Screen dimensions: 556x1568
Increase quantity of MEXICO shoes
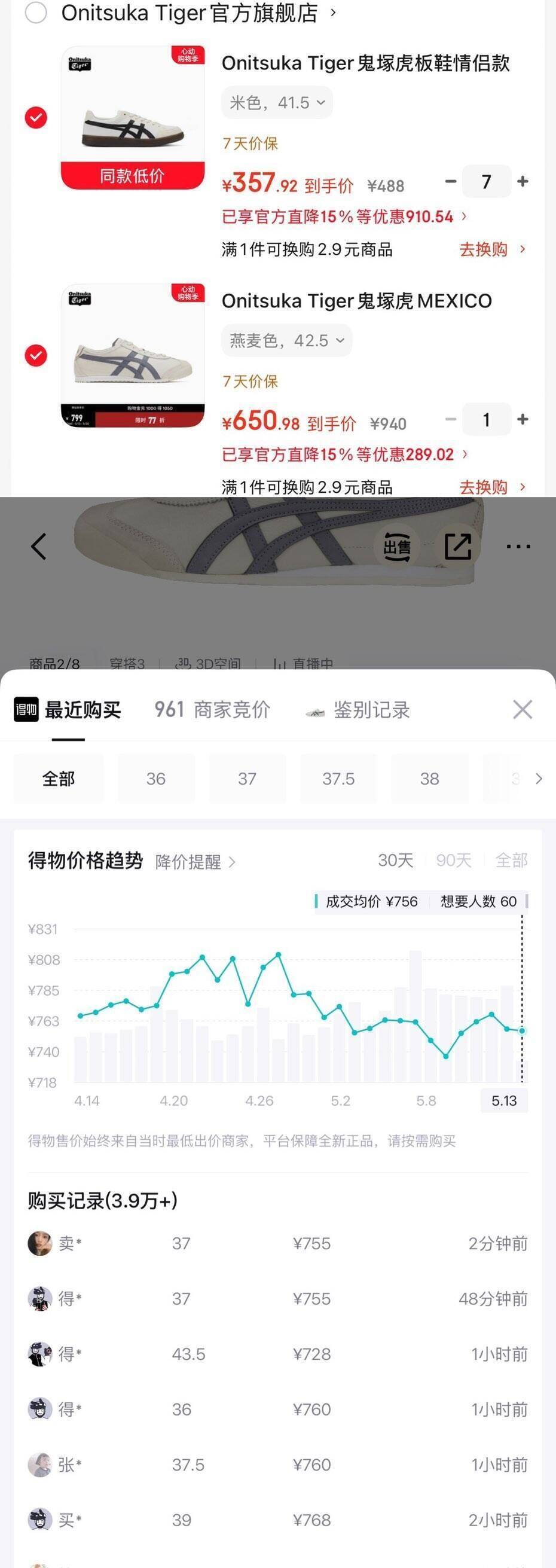[523, 419]
